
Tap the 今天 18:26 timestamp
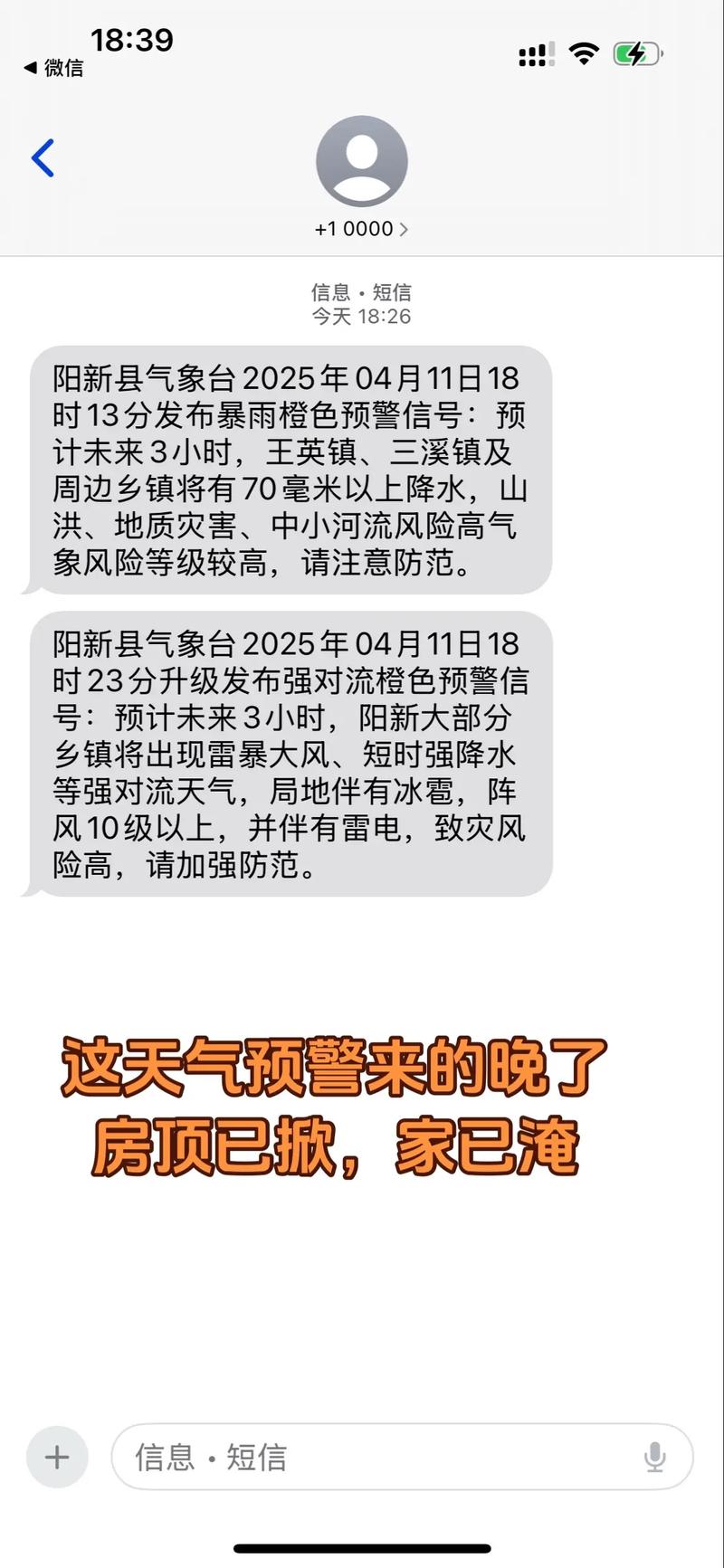(x=361, y=316)
